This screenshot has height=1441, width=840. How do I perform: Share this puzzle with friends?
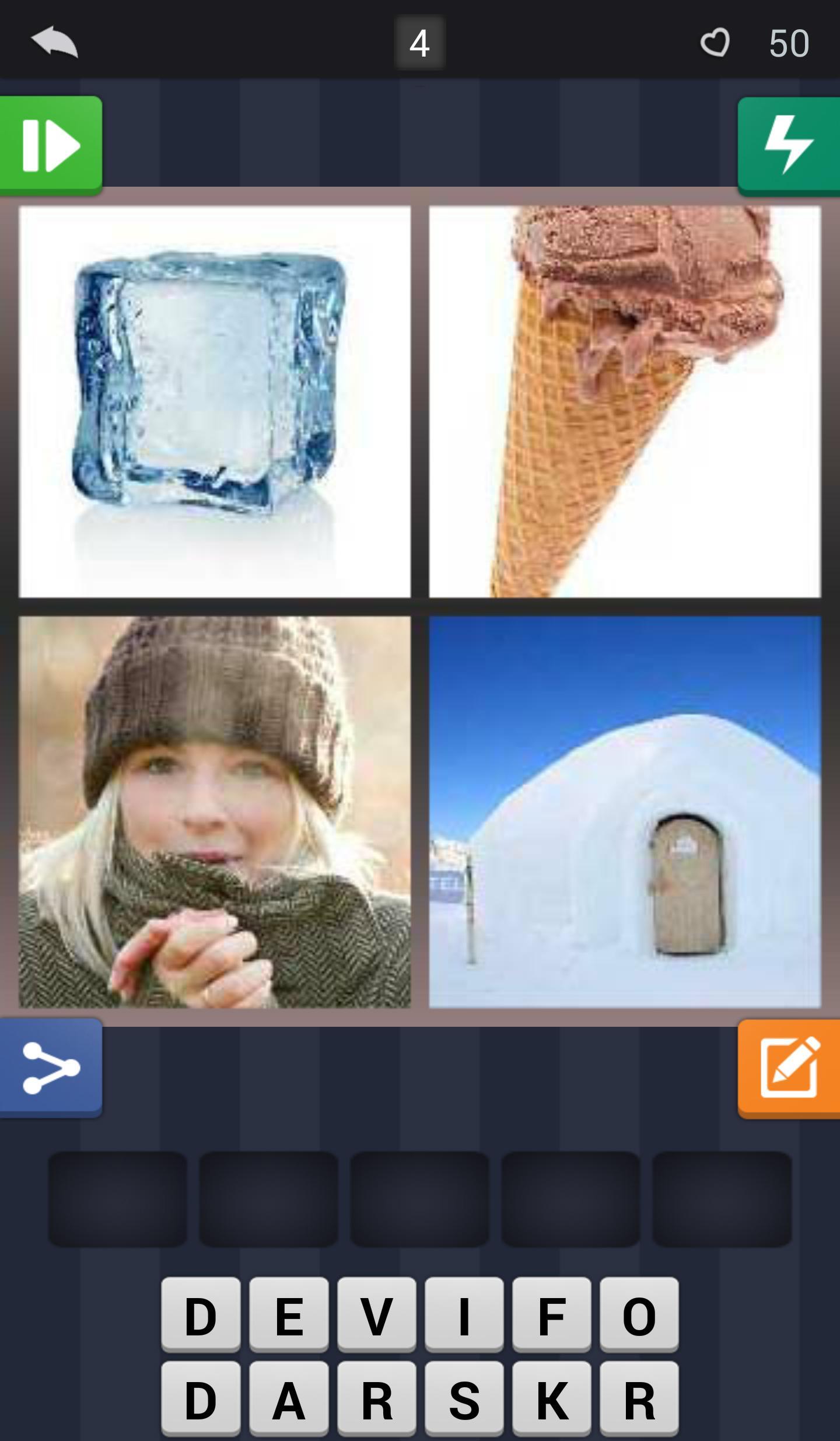click(x=51, y=1068)
